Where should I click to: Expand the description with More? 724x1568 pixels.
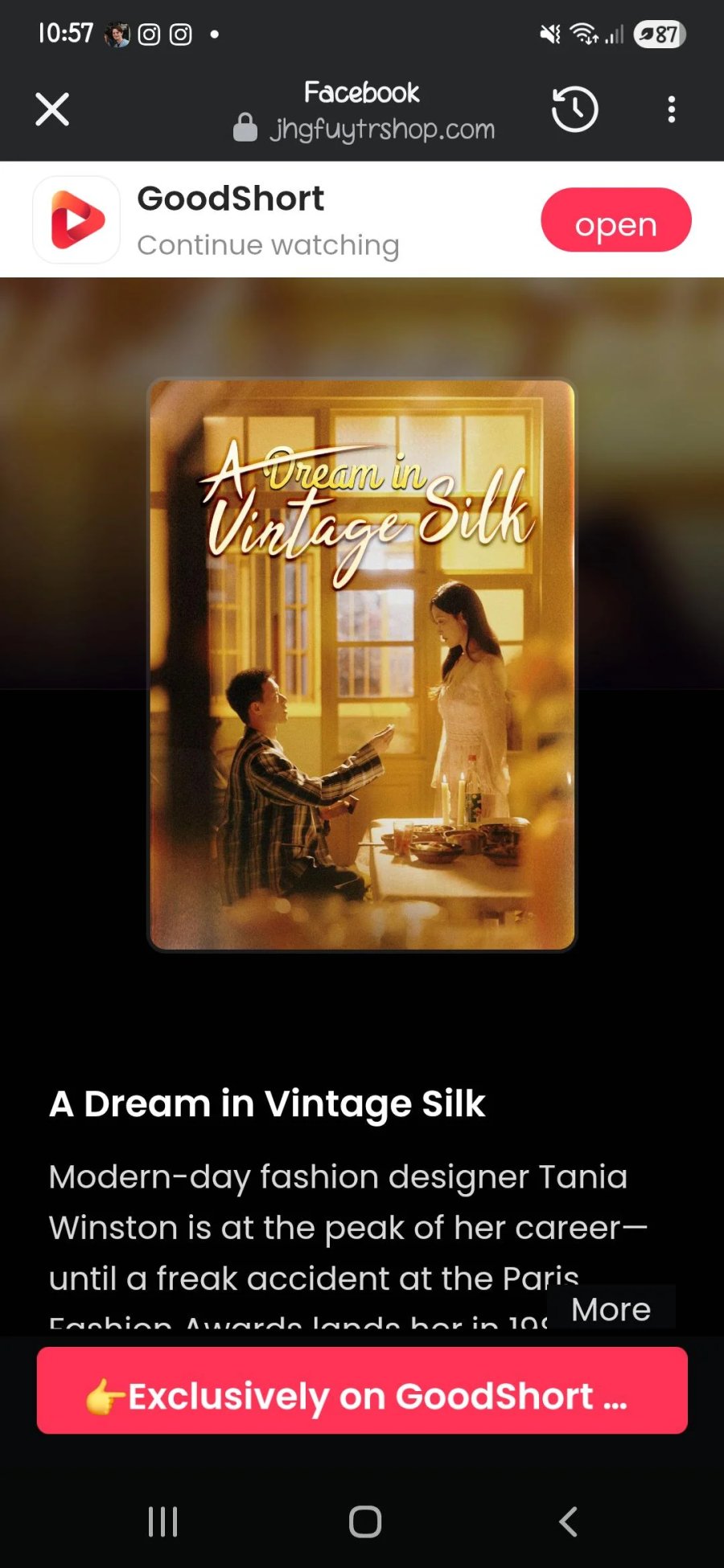pyautogui.click(x=611, y=1309)
